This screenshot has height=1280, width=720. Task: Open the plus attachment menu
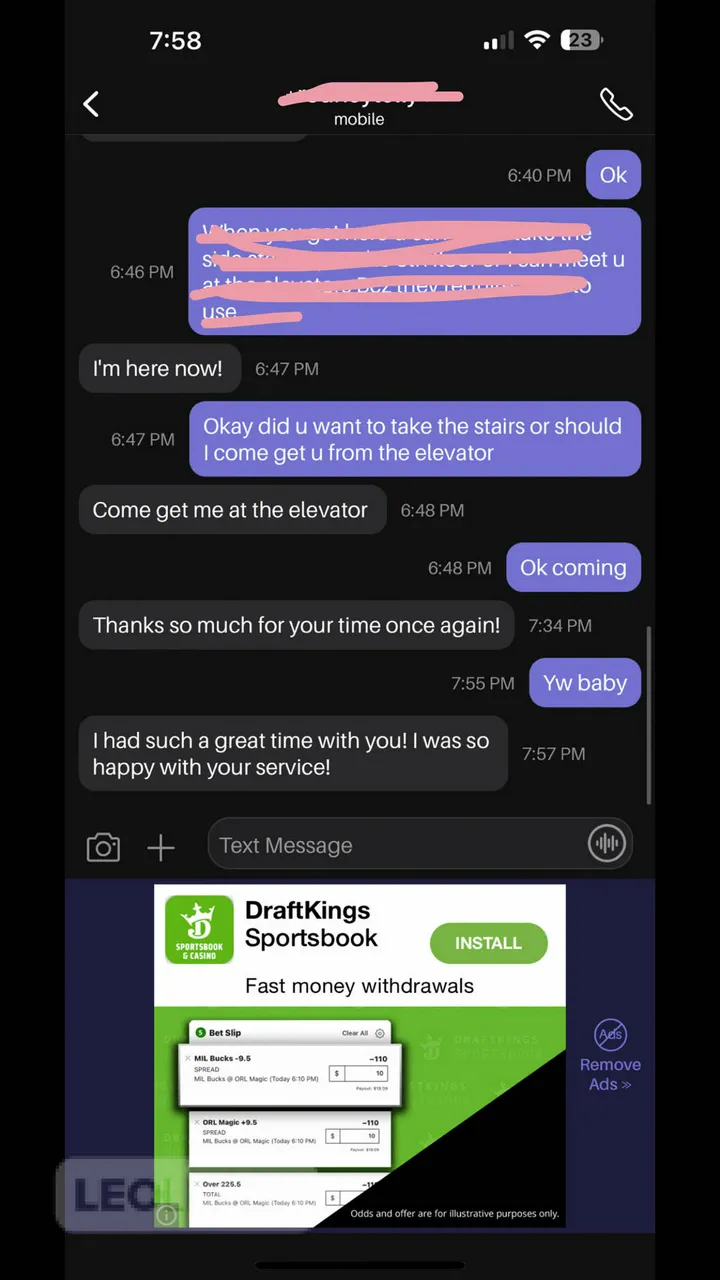click(x=160, y=848)
